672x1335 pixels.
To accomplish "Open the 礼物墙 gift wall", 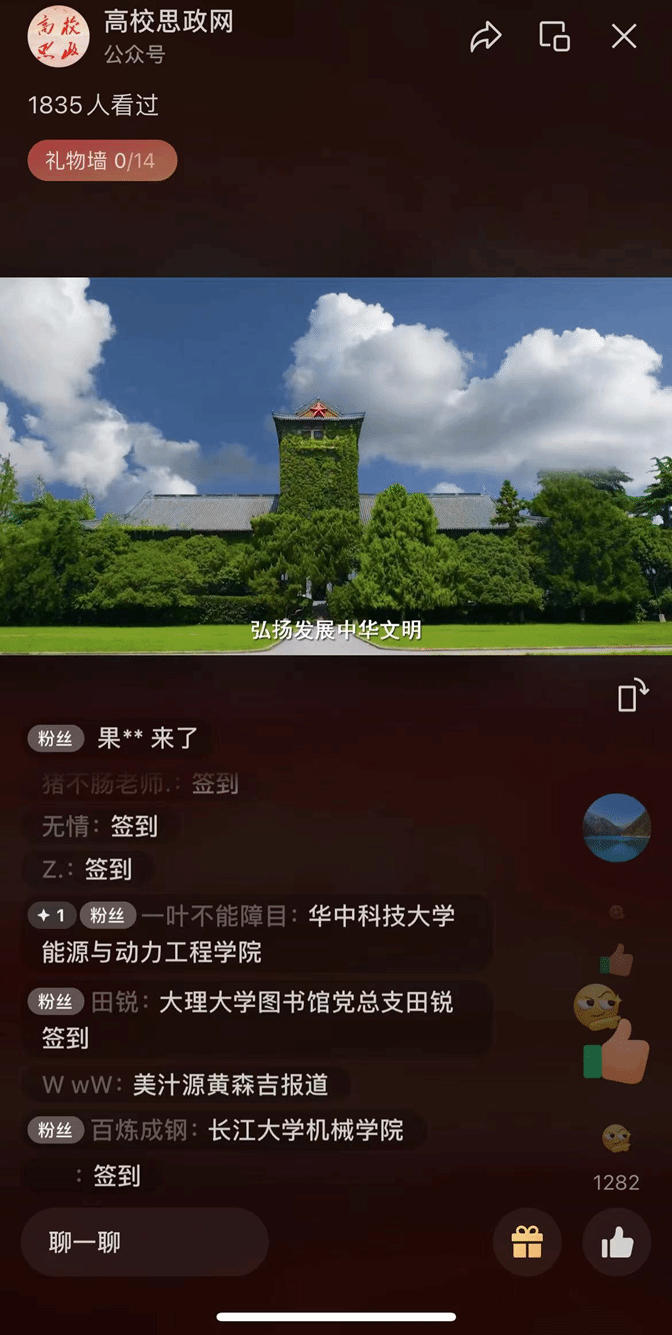I will pyautogui.click(x=102, y=161).
